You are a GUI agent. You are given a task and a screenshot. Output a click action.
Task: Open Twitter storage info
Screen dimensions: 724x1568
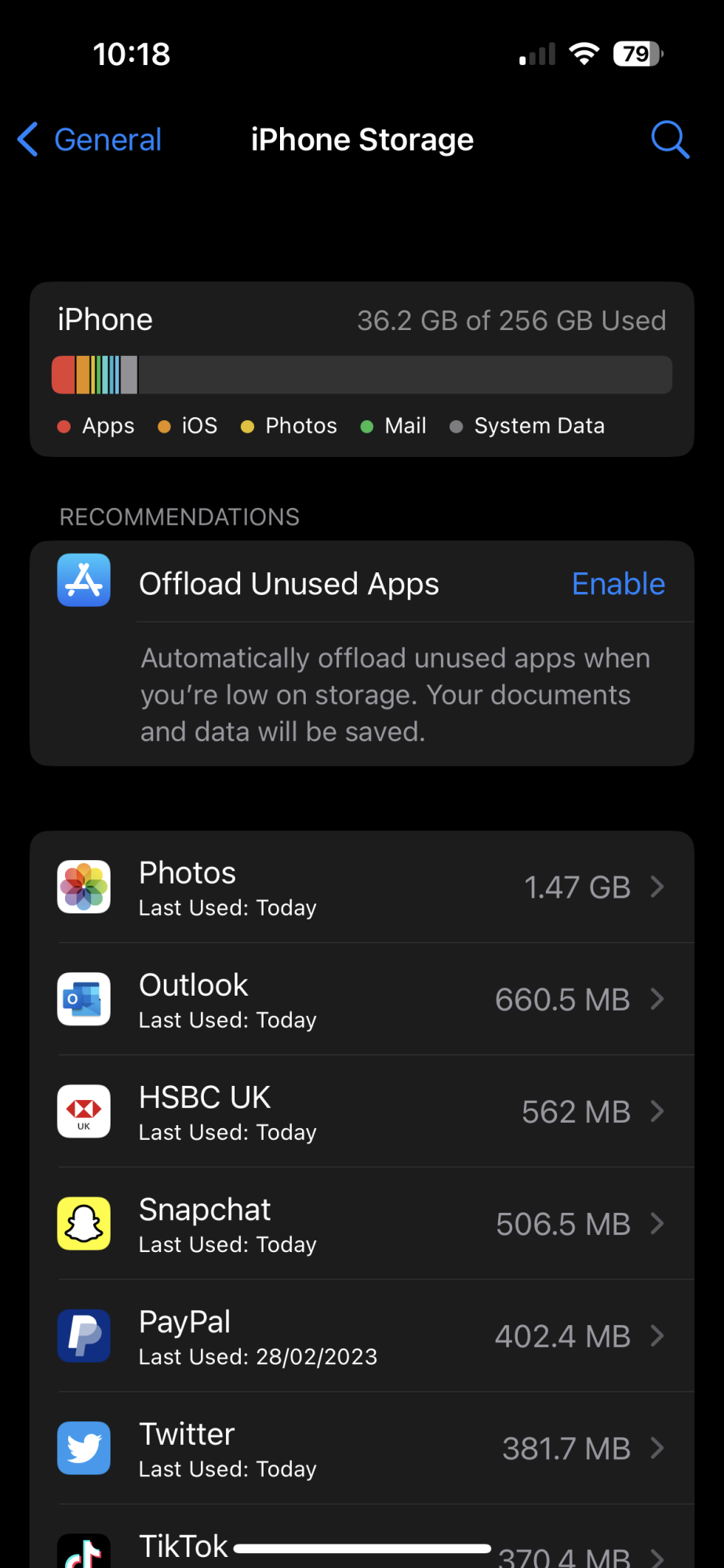pyautogui.click(x=362, y=1448)
